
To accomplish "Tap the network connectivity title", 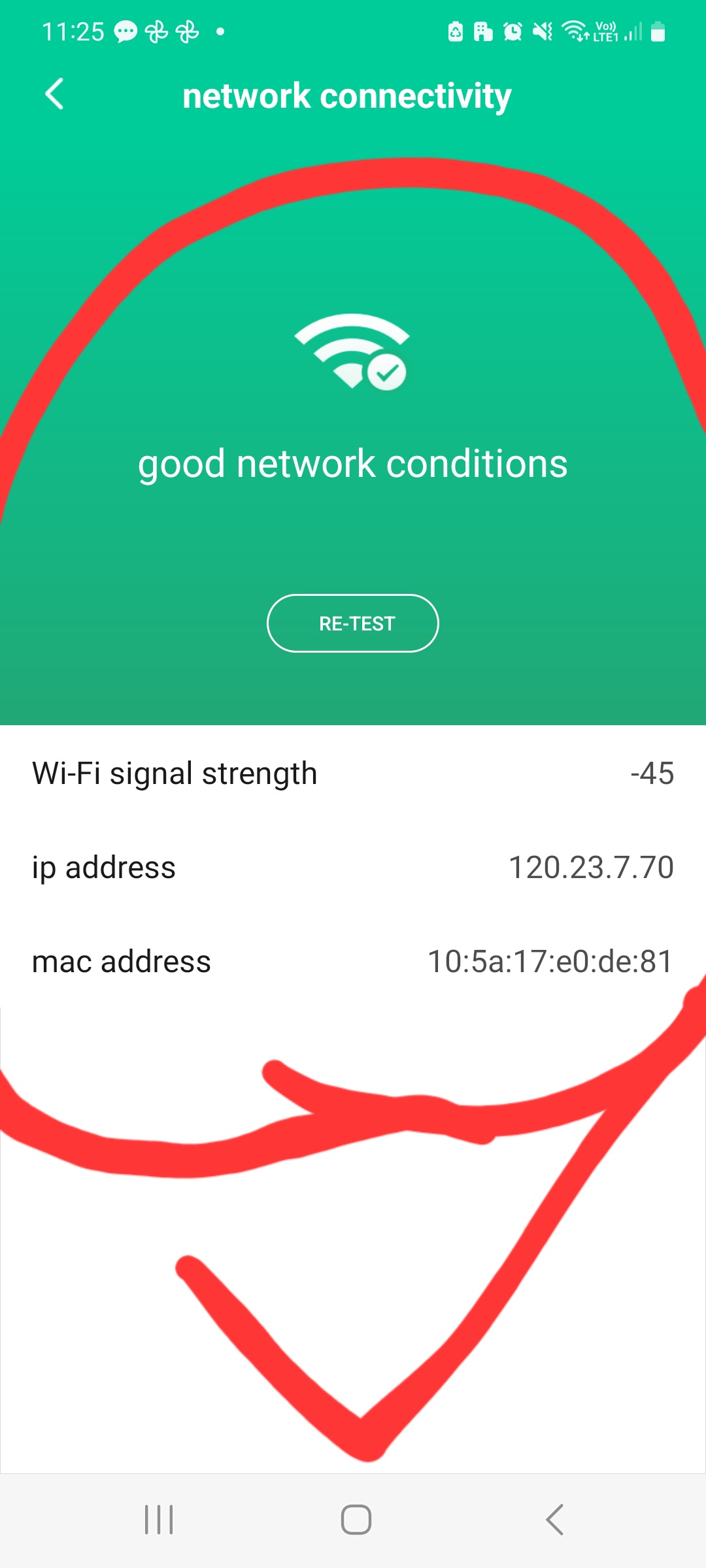I will click(347, 95).
